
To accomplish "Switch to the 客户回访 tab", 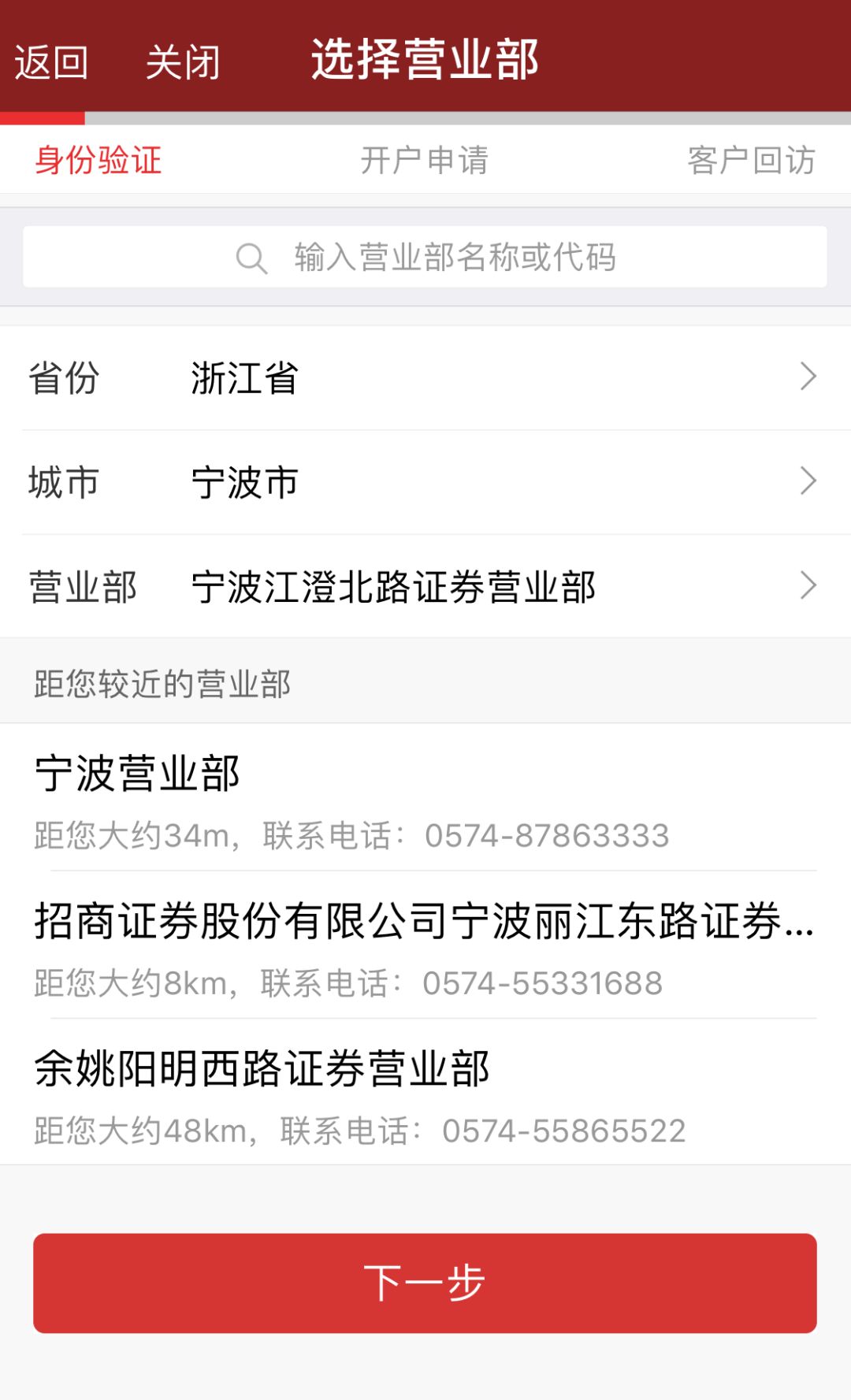I will pyautogui.click(x=751, y=161).
